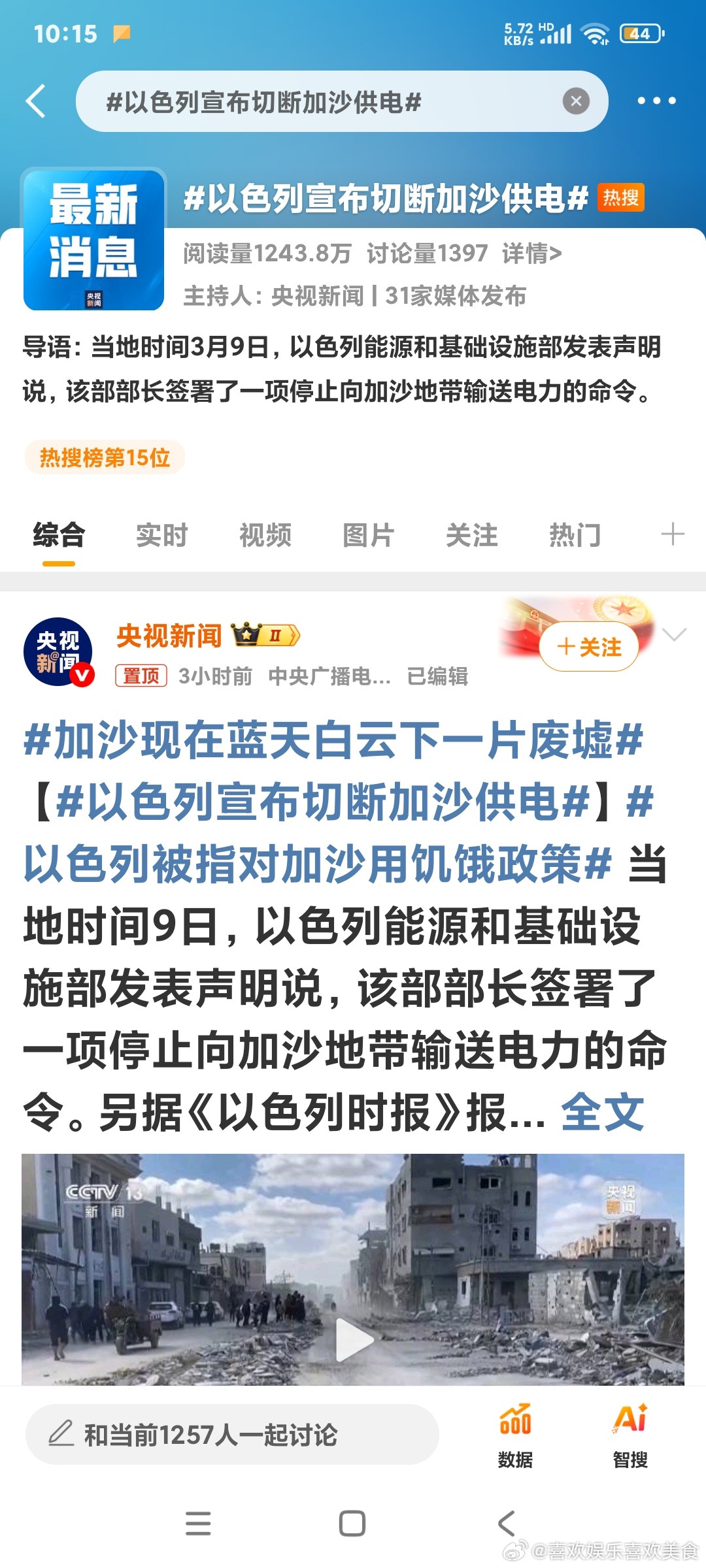This screenshot has height=1568, width=706.
Task: Switch to the 视频 tab
Action: [265, 535]
